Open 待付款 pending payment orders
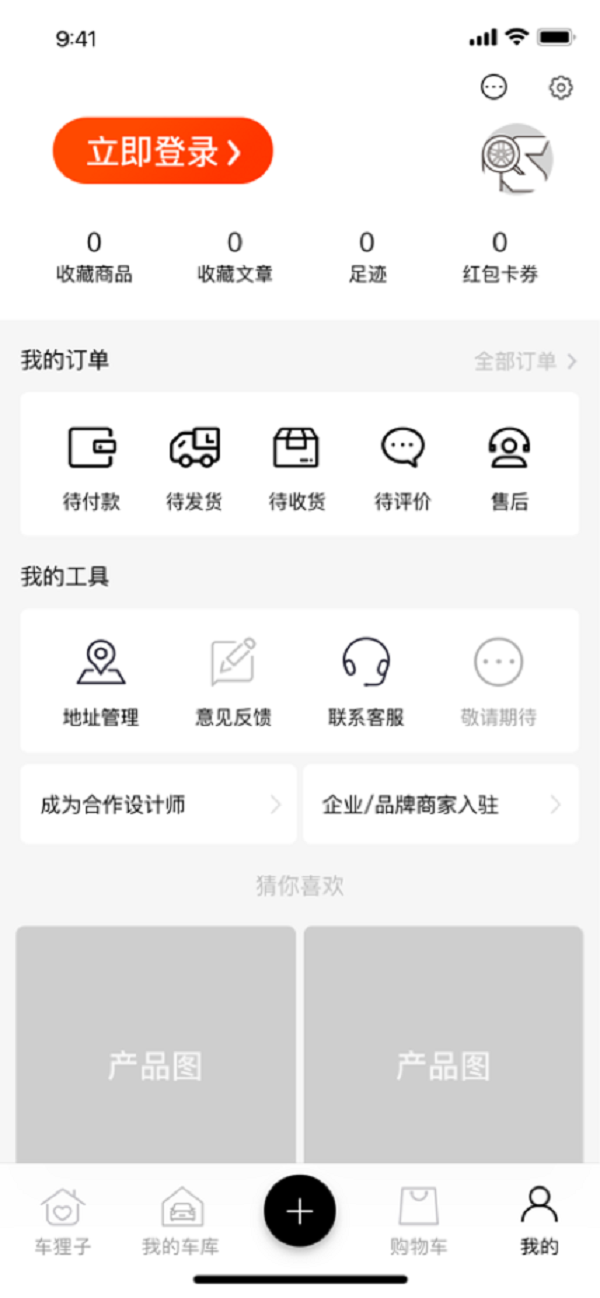The height and width of the screenshot is (1298, 600). (92, 464)
